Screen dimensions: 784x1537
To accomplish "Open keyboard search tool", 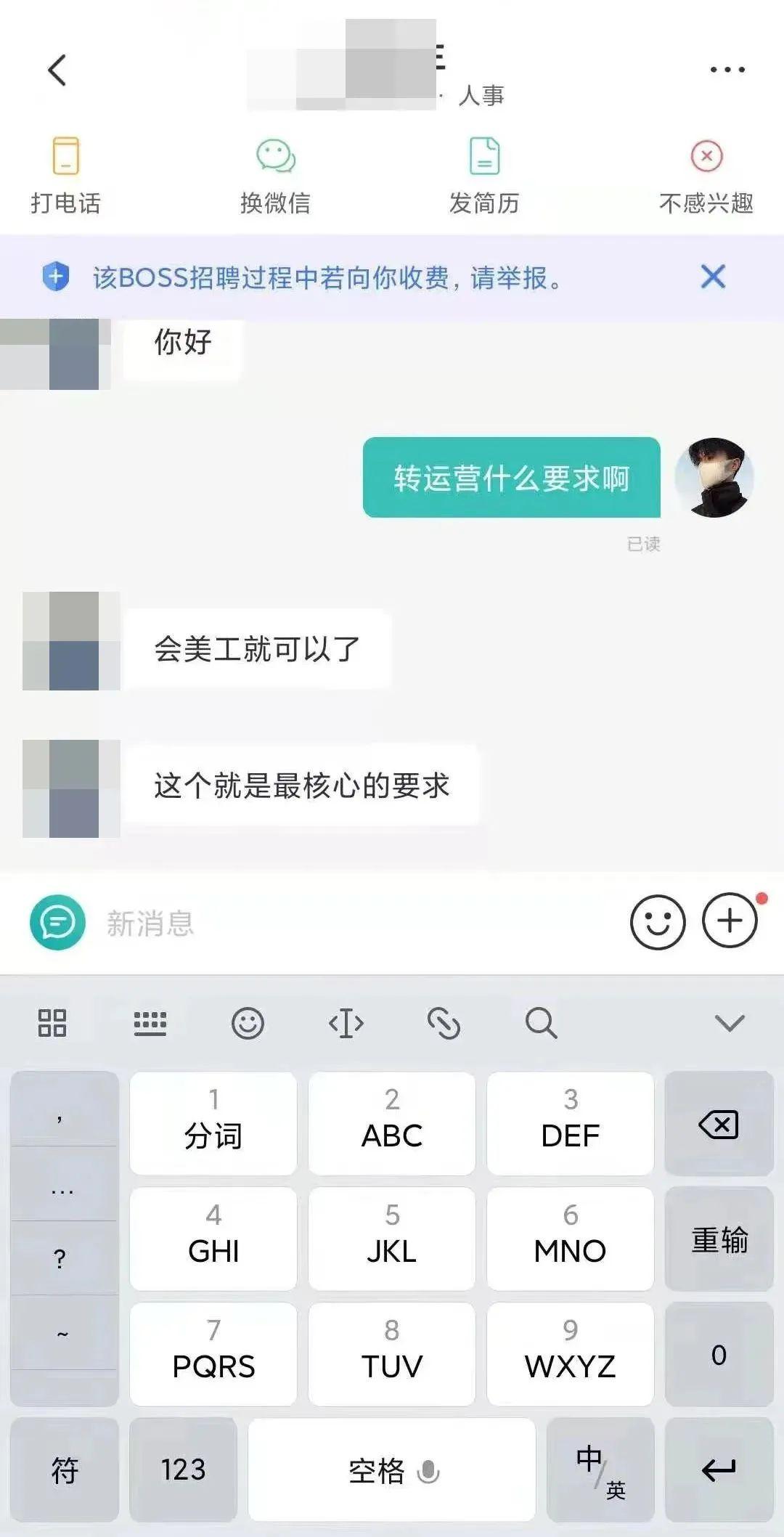I will click(541, 1023).
